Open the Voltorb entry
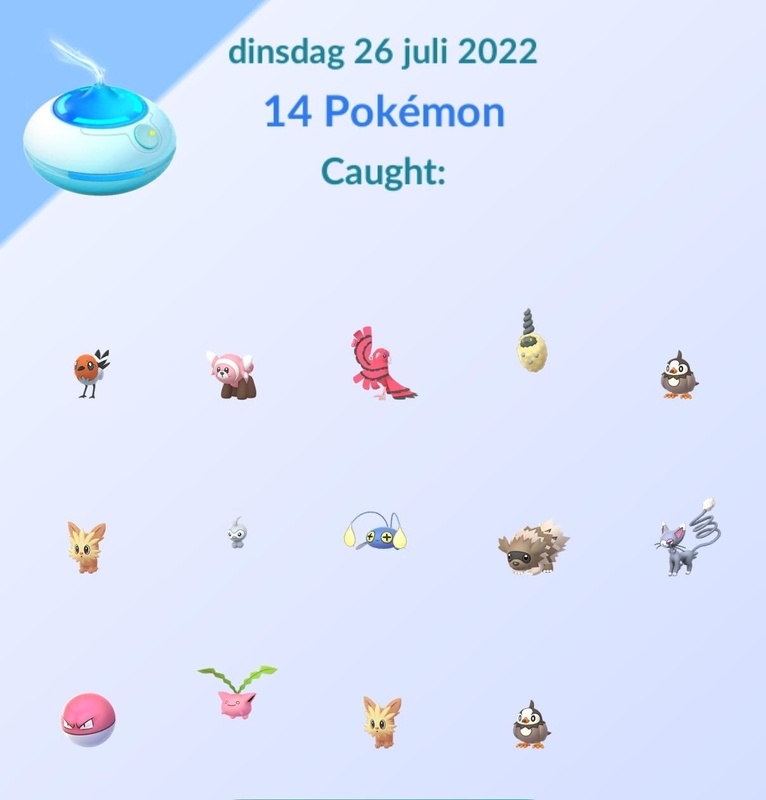Screen dimensions: 766x800 [x=87, y=719]
